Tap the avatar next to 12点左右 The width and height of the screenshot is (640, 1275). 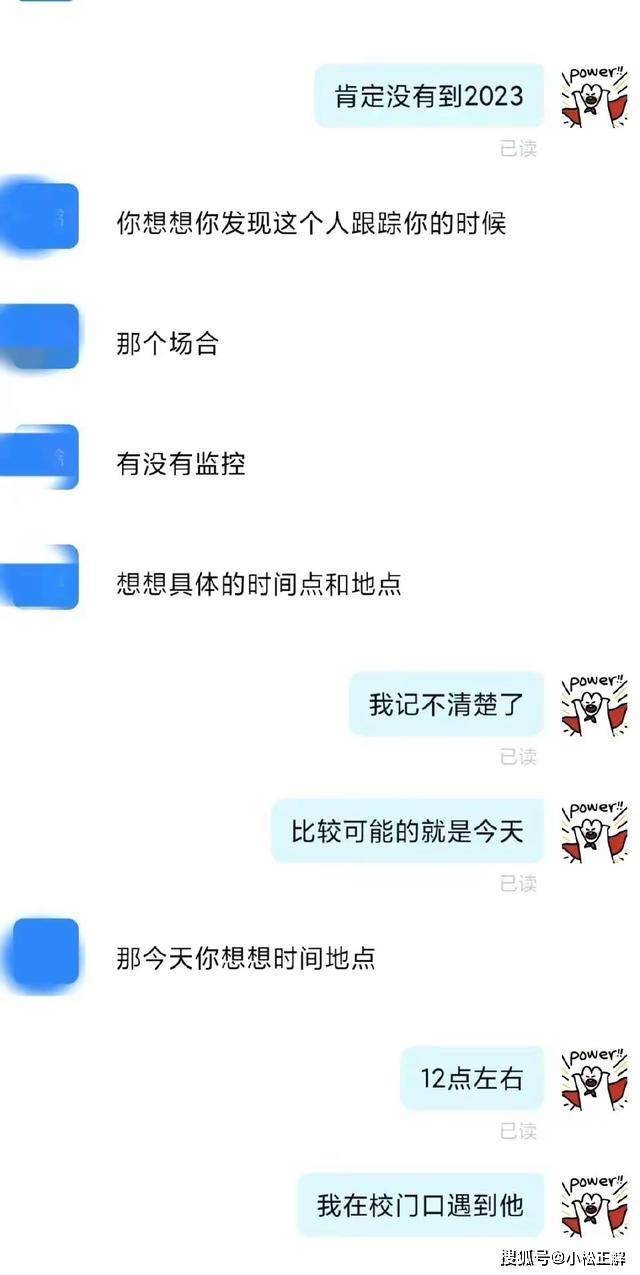tap(594, 1078)
